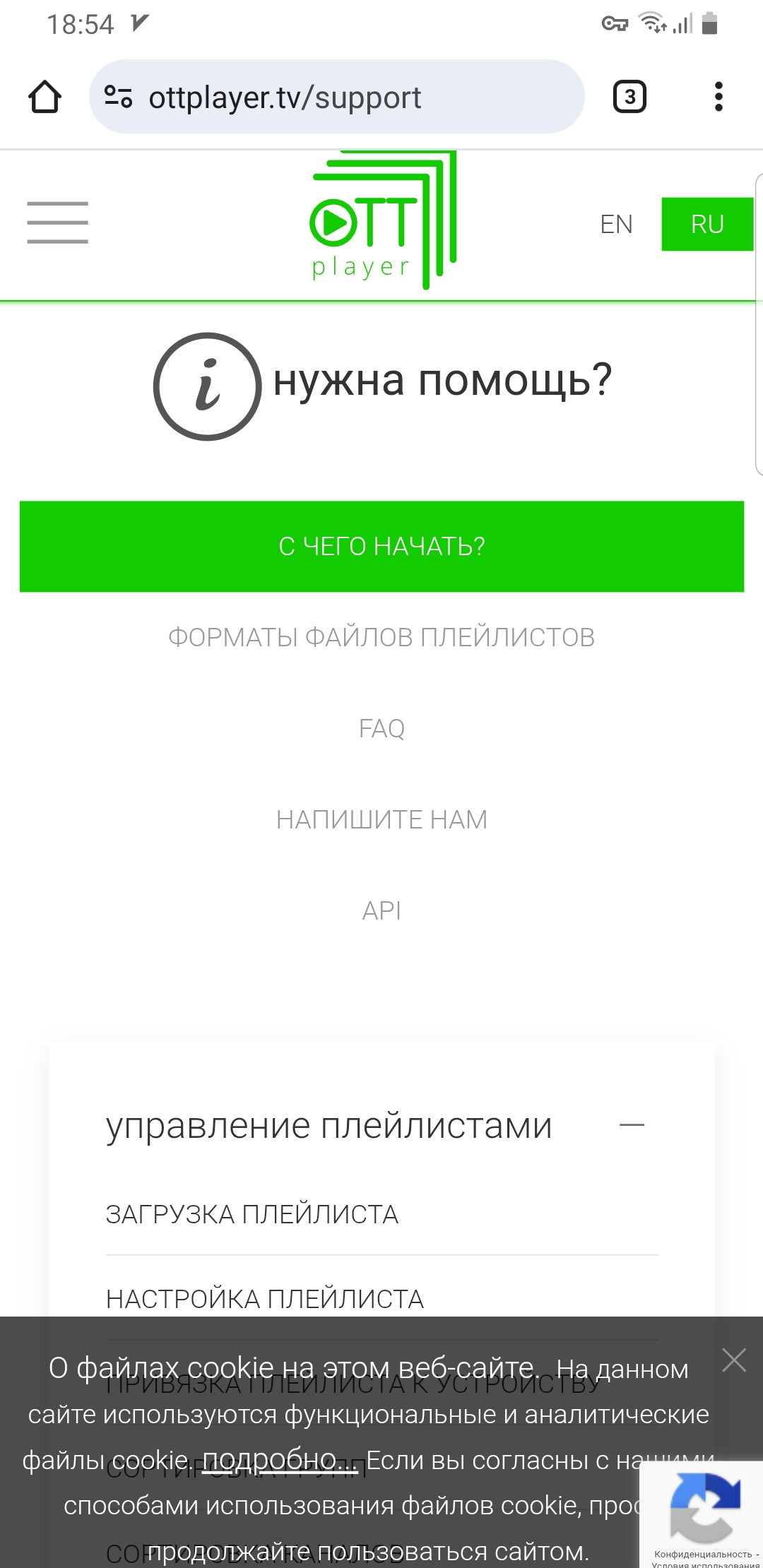Go to НАПИШИТЕ НАМ
Image resolution: width=763 pixels, height=1568 pixels.
[381, 819]
